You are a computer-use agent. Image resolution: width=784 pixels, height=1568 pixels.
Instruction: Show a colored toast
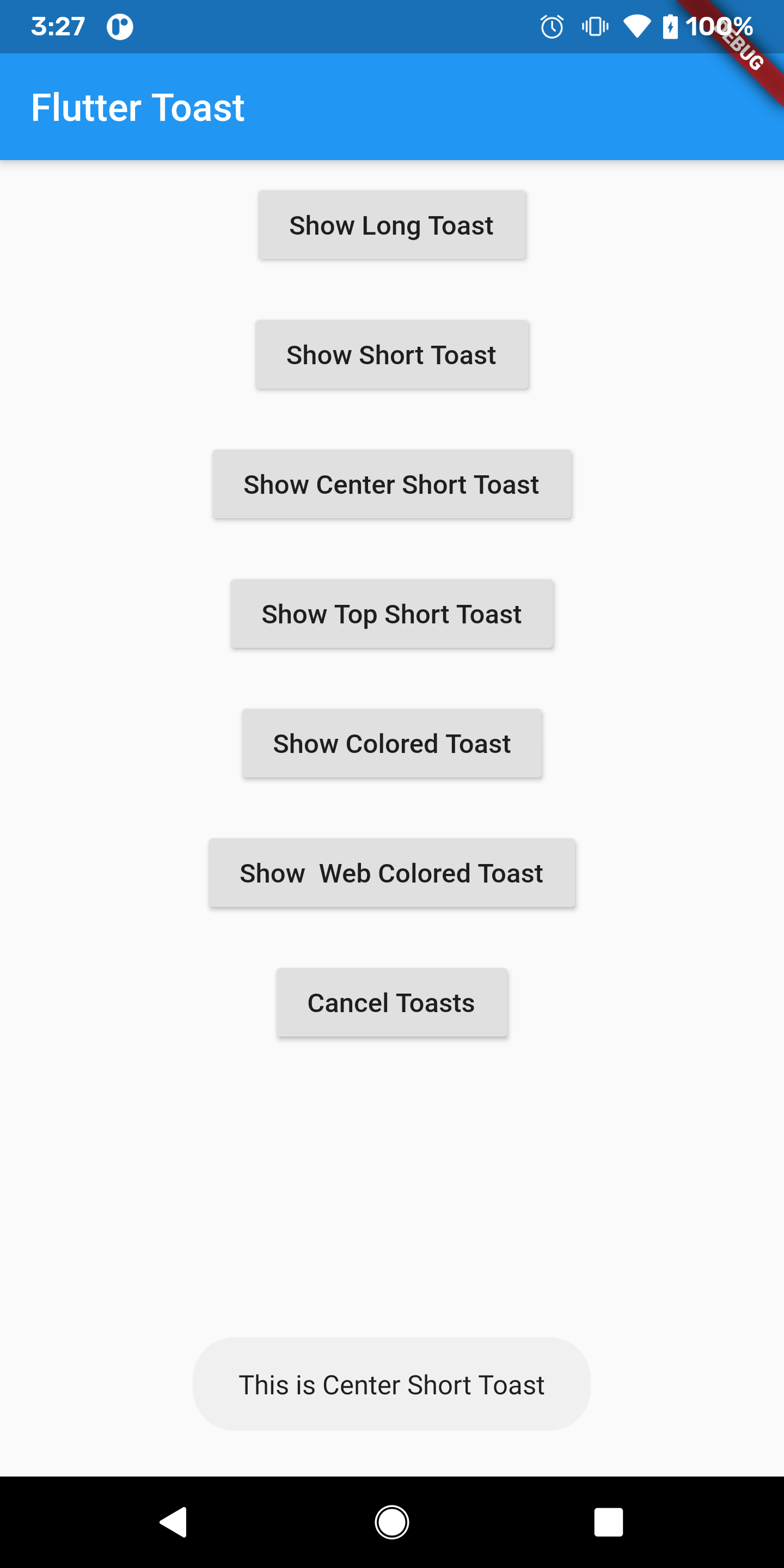(x=392, y=743)
